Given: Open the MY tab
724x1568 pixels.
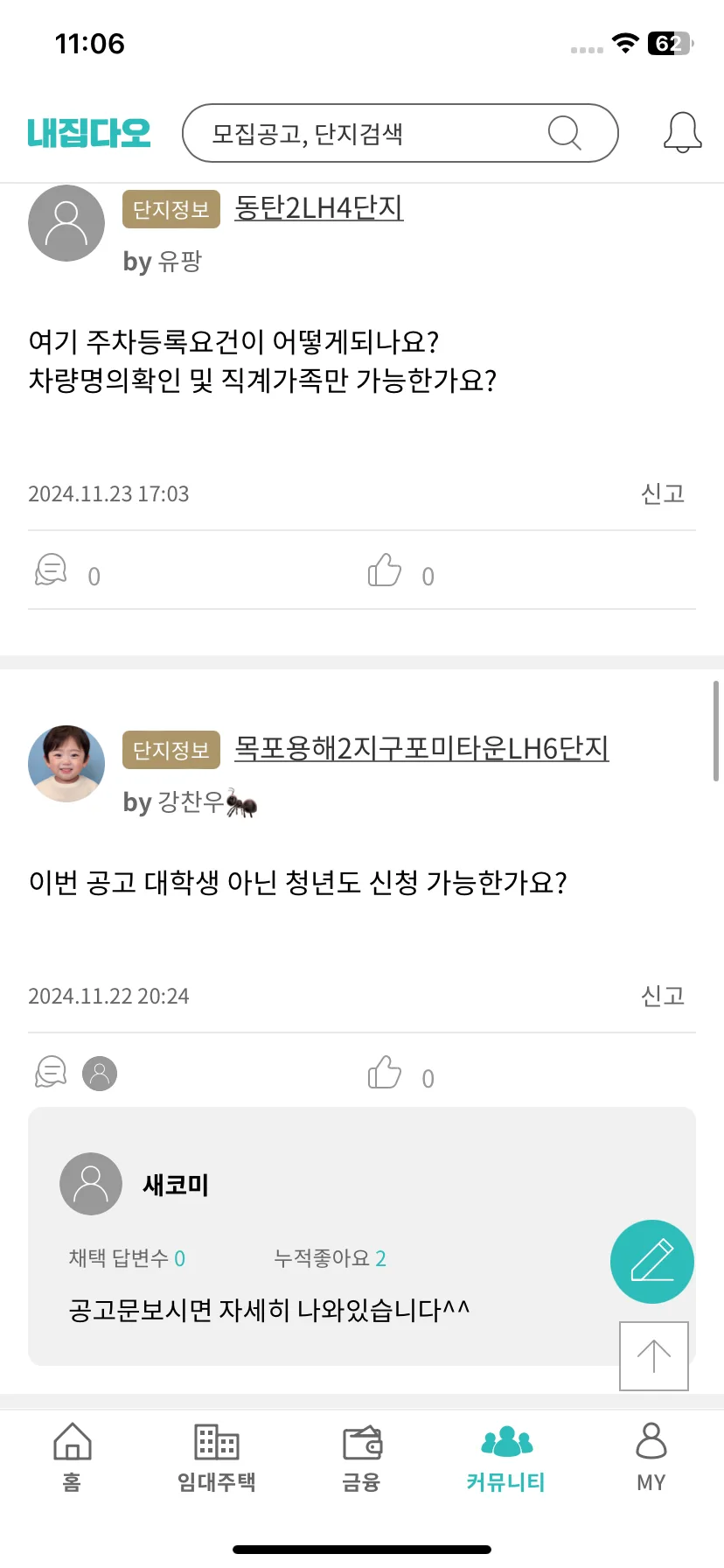Looking at the screenshot, I should tap(651, 1457).
